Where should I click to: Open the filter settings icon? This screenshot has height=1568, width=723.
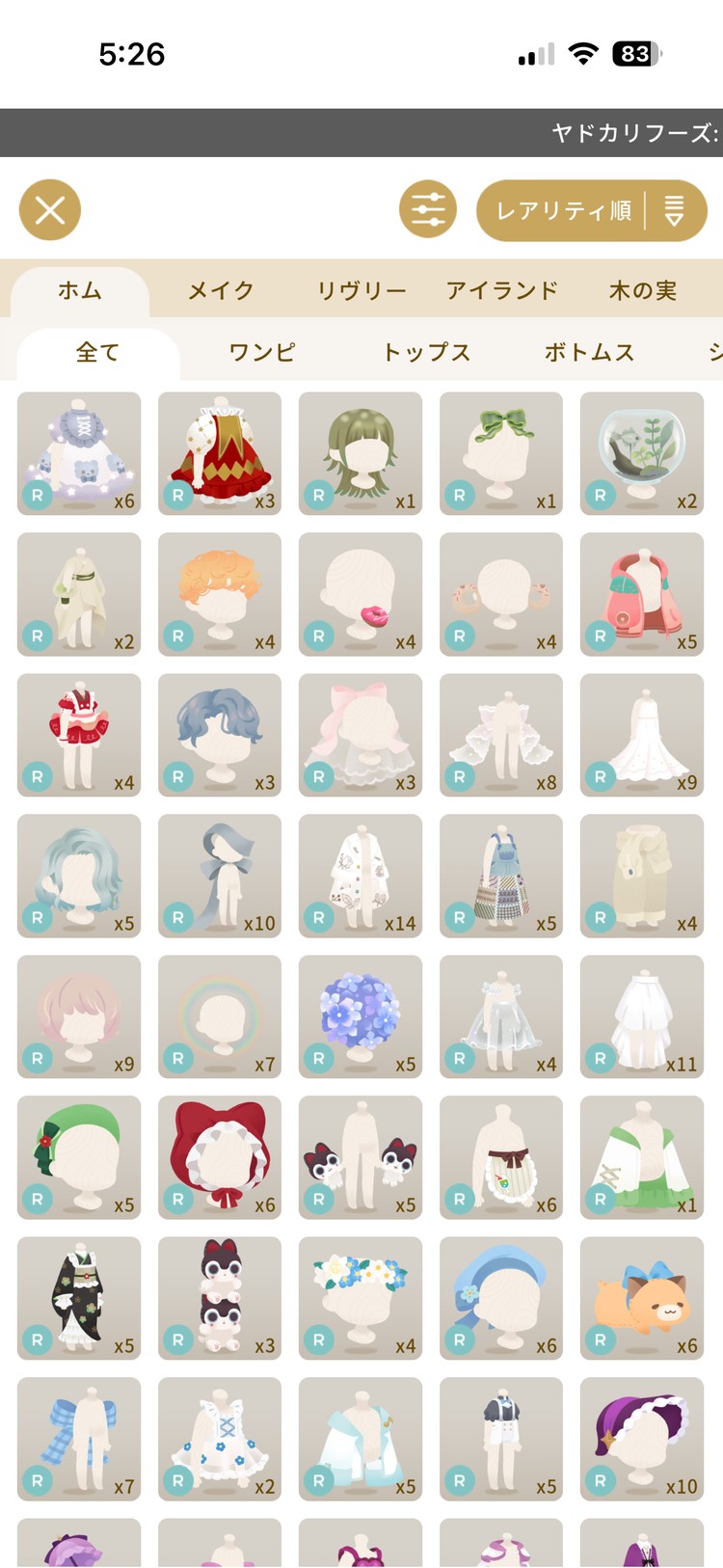tap(429, 209)
